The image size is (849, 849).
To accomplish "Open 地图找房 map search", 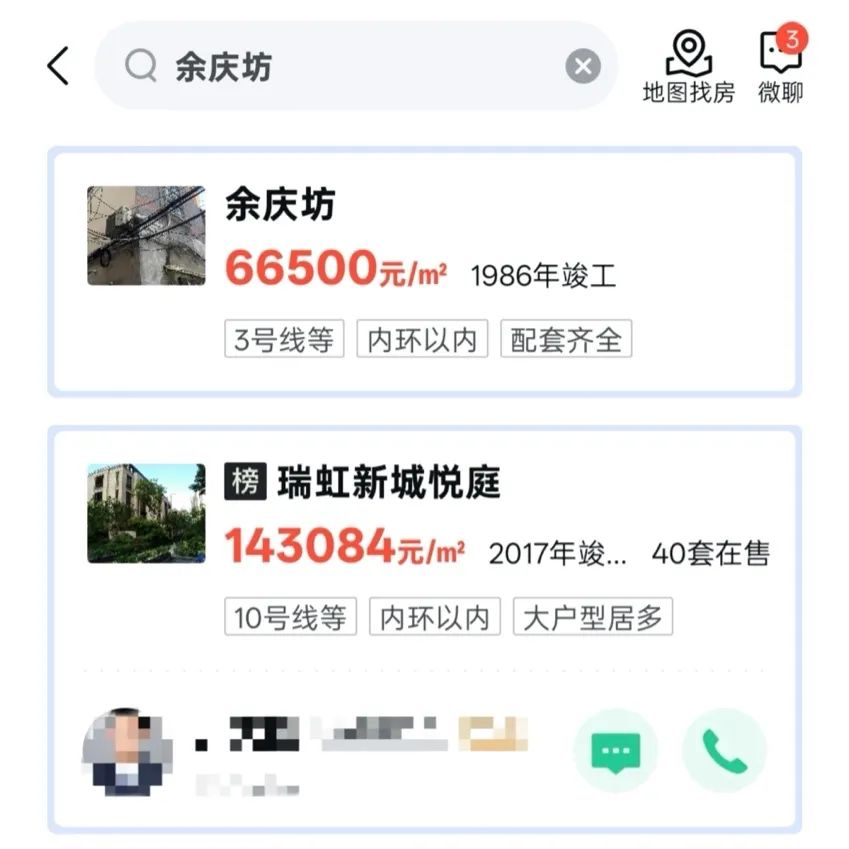I will click(x=688, y=66).
